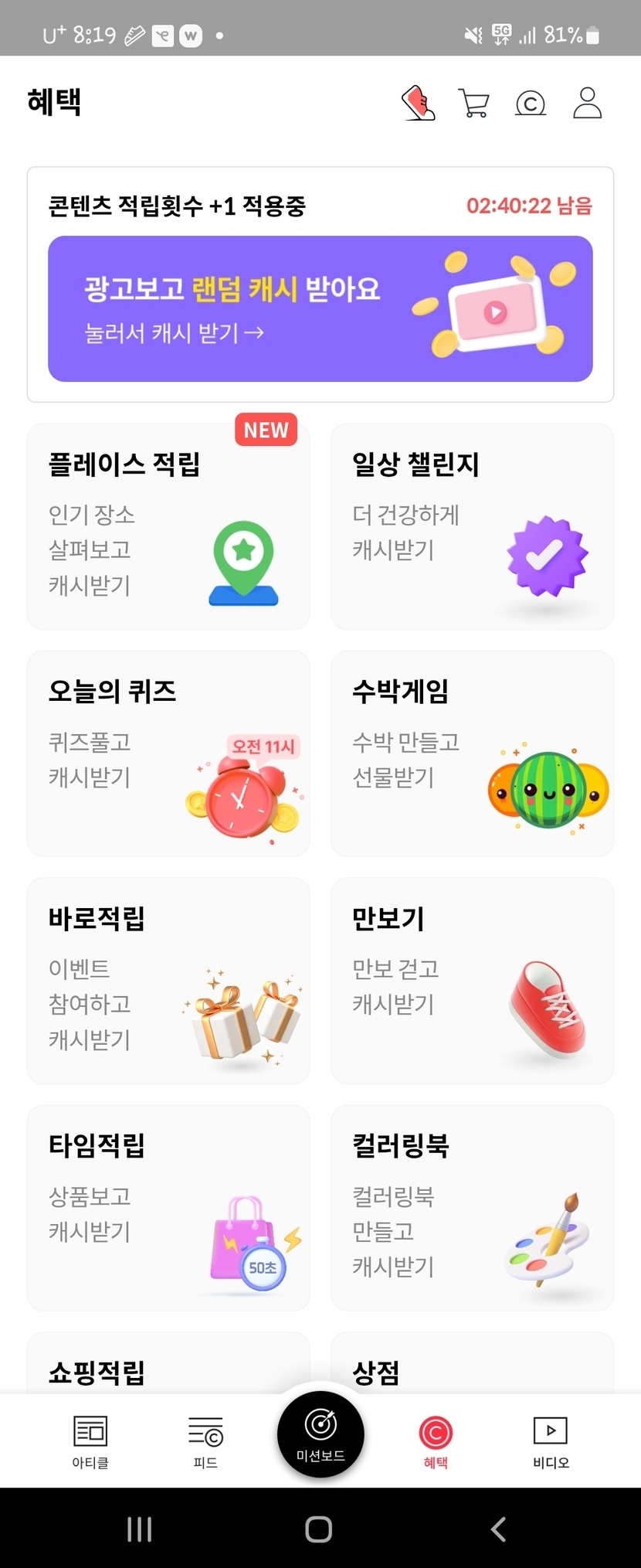Switch to the 아티클 tab
Screen dimensions: 641x1568
(90, 1441)
